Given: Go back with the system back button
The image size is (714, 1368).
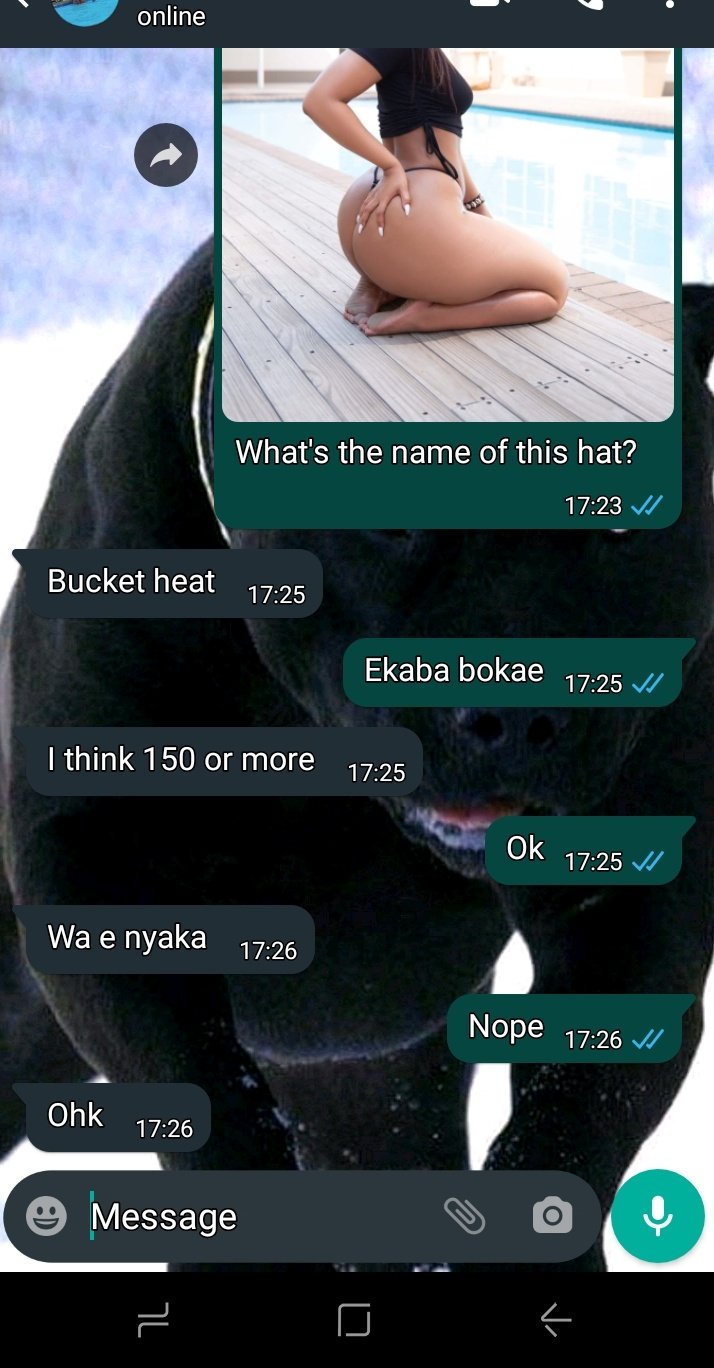Looking at the screenshot, I should 556,1321.
